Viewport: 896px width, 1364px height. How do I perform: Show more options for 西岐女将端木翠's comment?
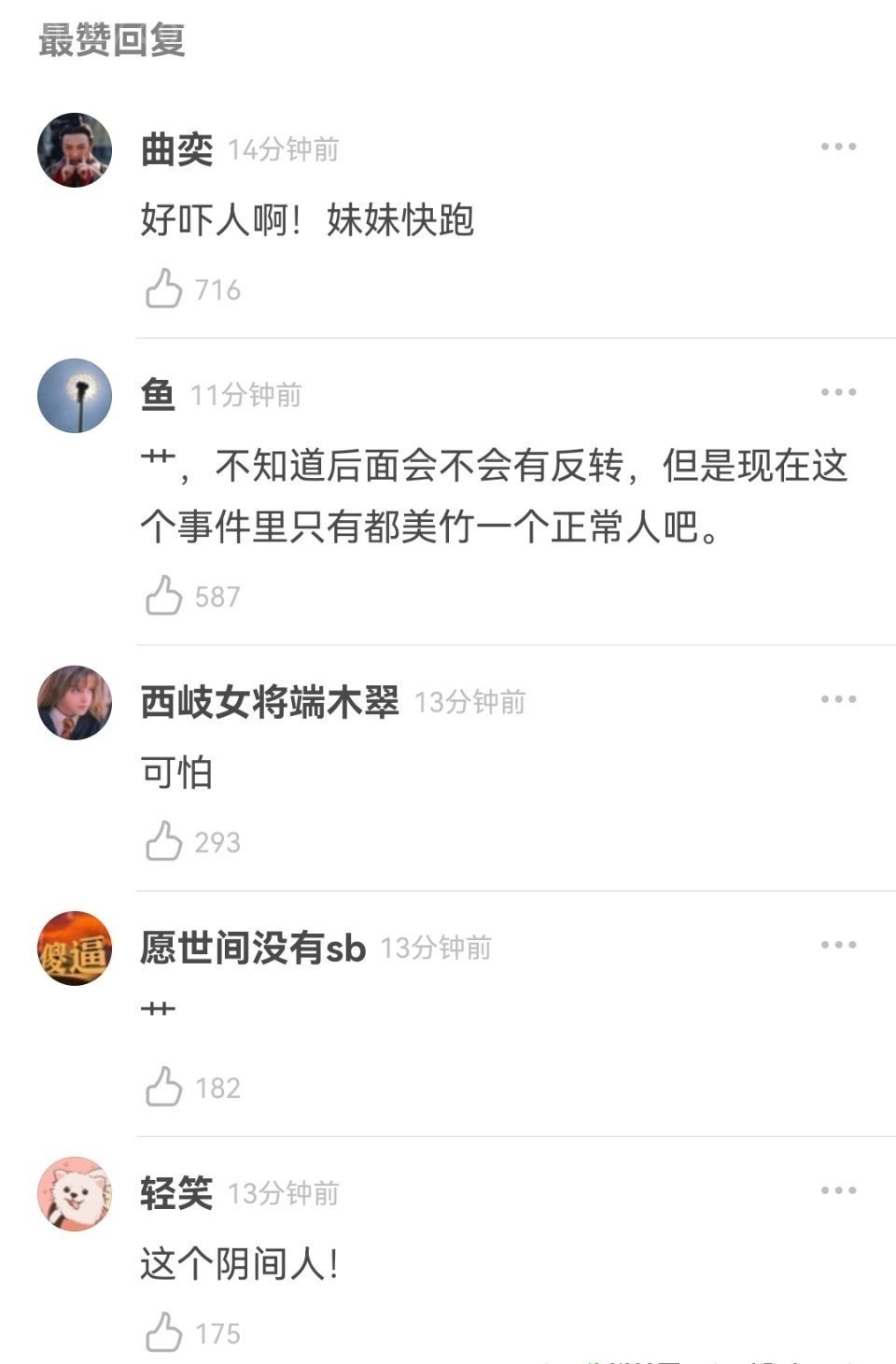[838, 699]
